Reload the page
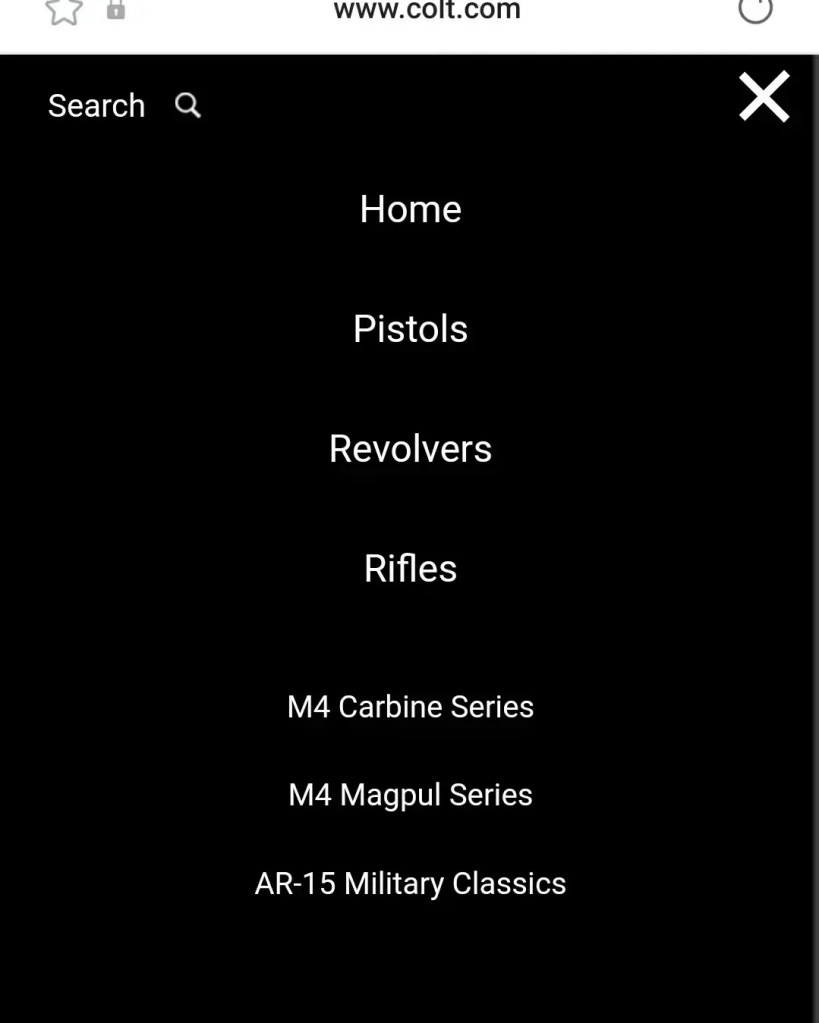Viewport: 819px width, 1023px height. coord(755,10)
